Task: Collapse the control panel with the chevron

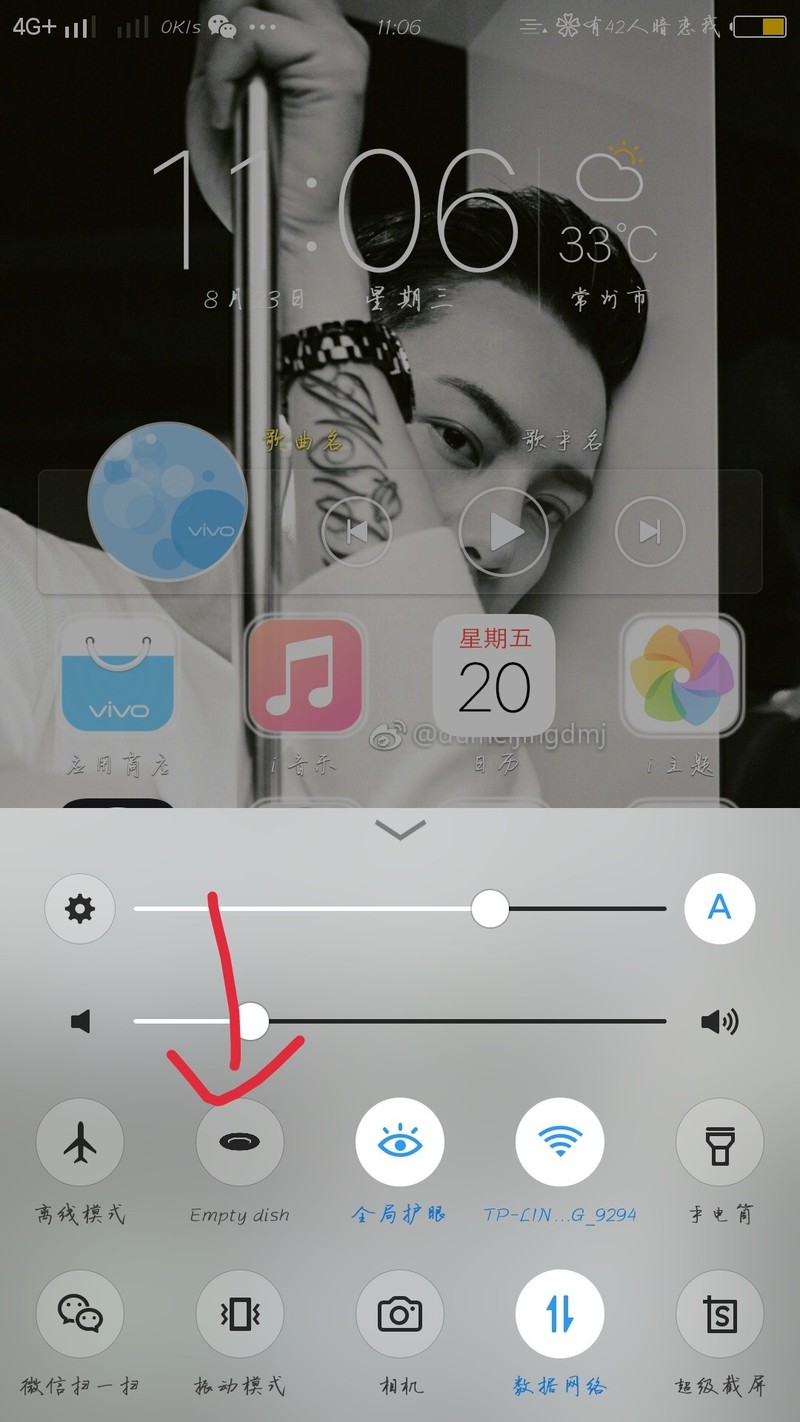Action: [400, 829]
